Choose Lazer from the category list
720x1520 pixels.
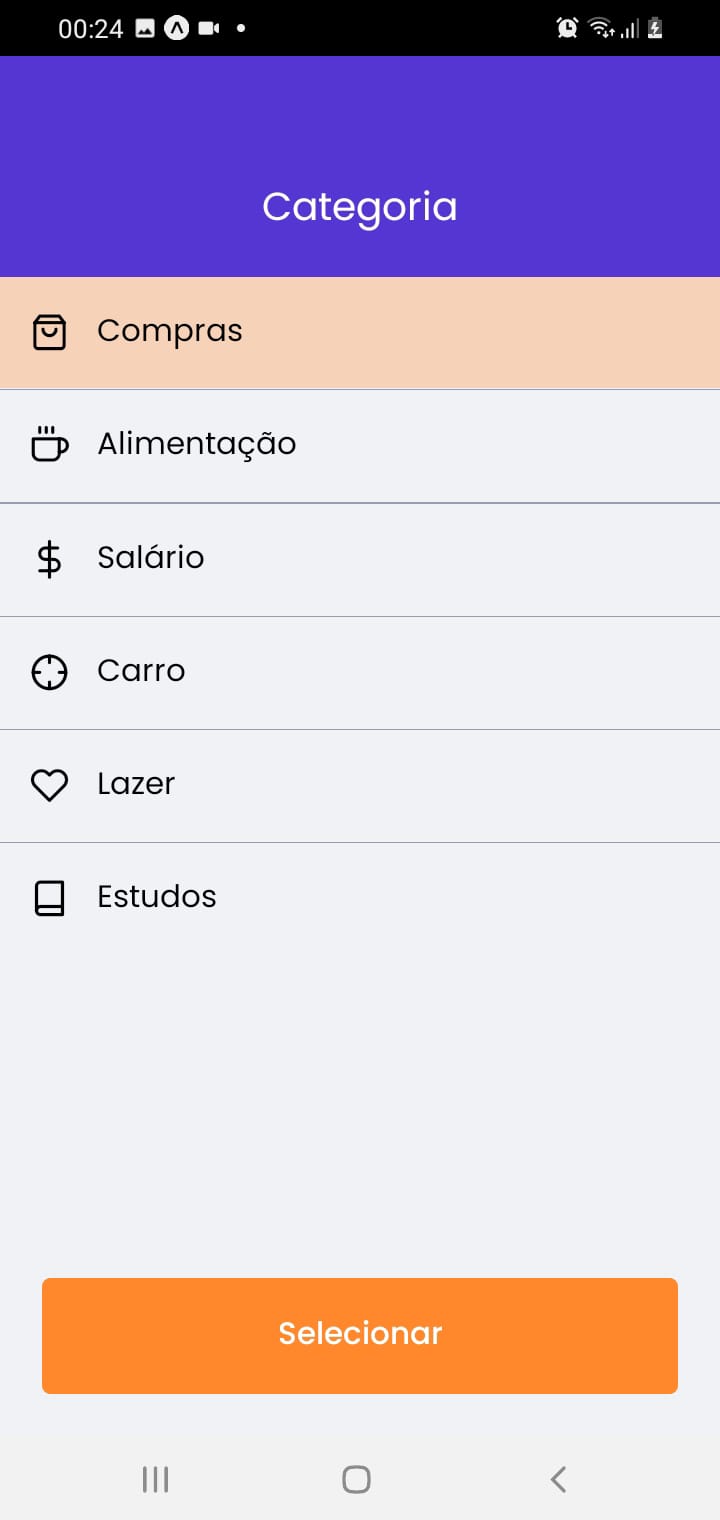tap(360, 785)
